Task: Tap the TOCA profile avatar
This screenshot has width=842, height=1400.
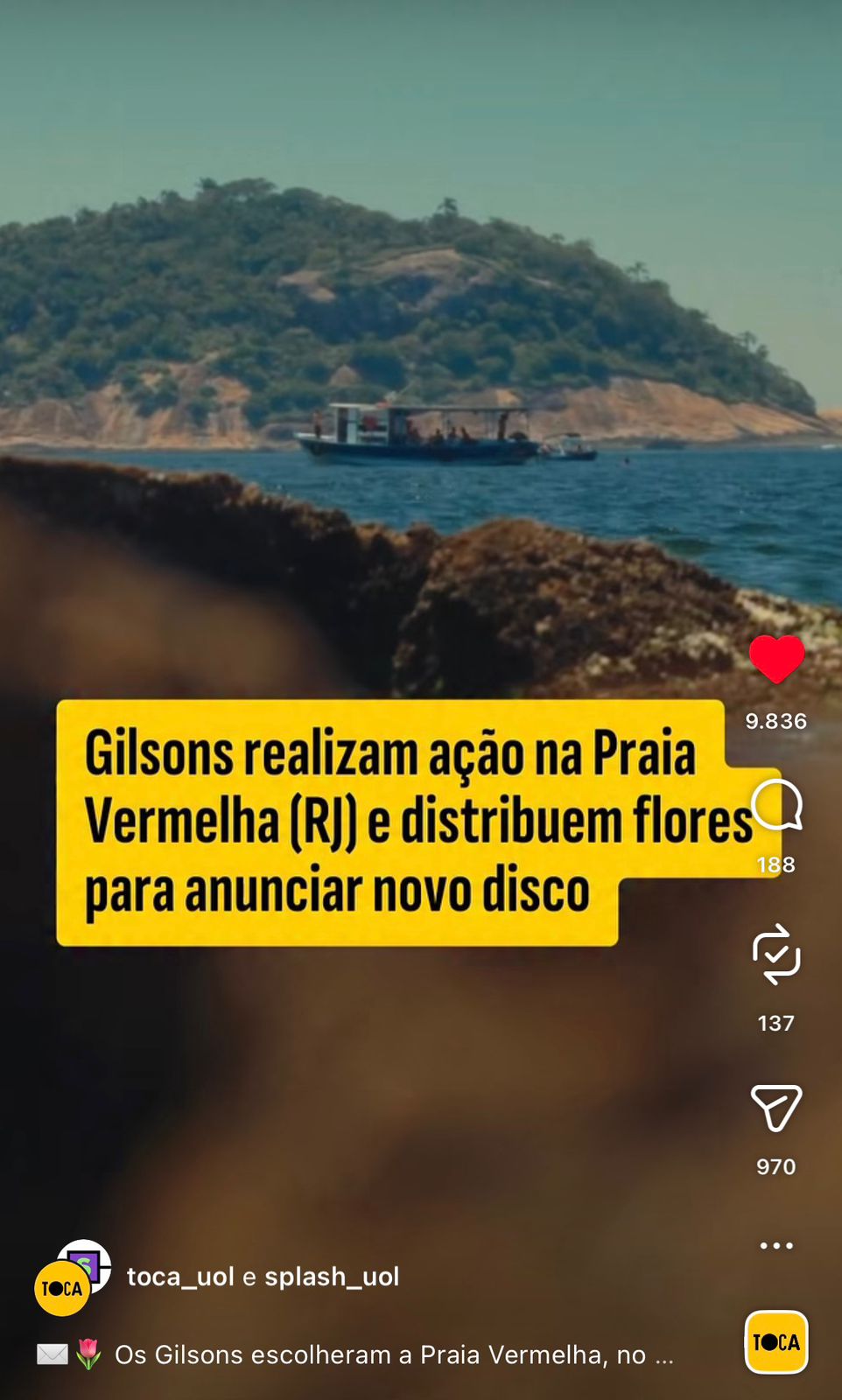Action: (63, 1288)
